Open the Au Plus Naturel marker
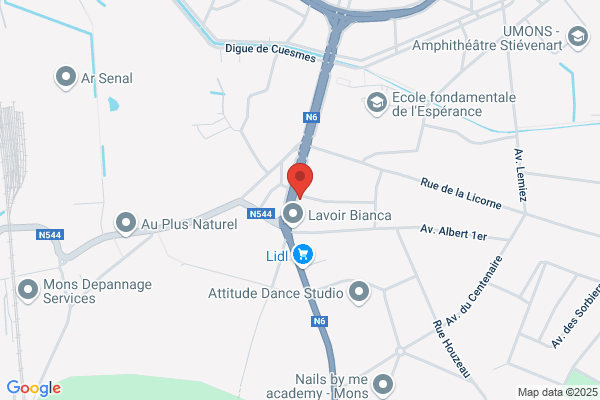The width and height of the screenshot is (600, 400). (126, 223)
